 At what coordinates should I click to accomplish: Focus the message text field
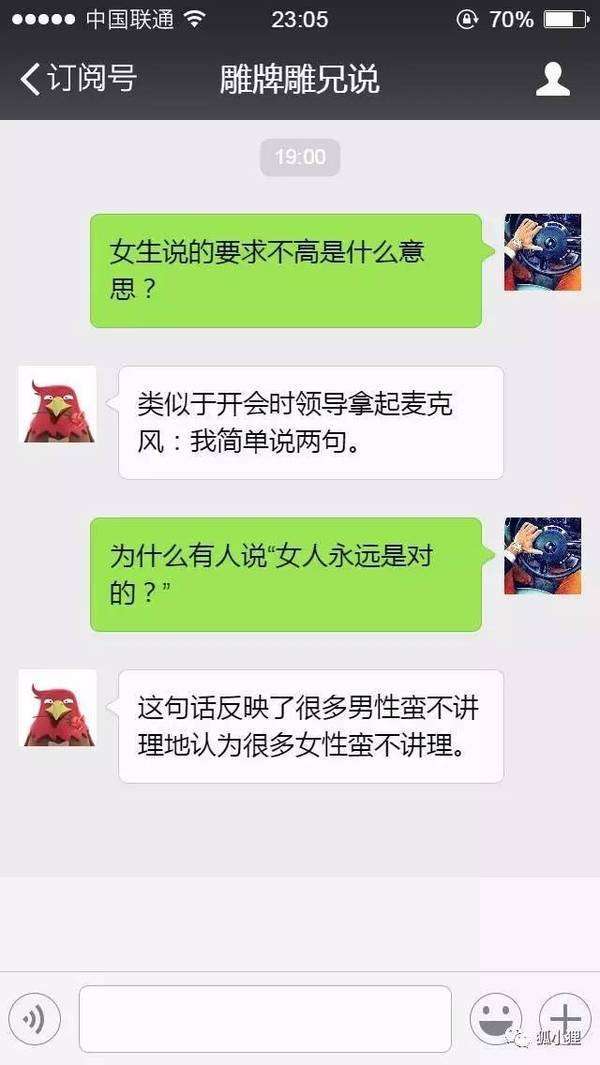265,1019
